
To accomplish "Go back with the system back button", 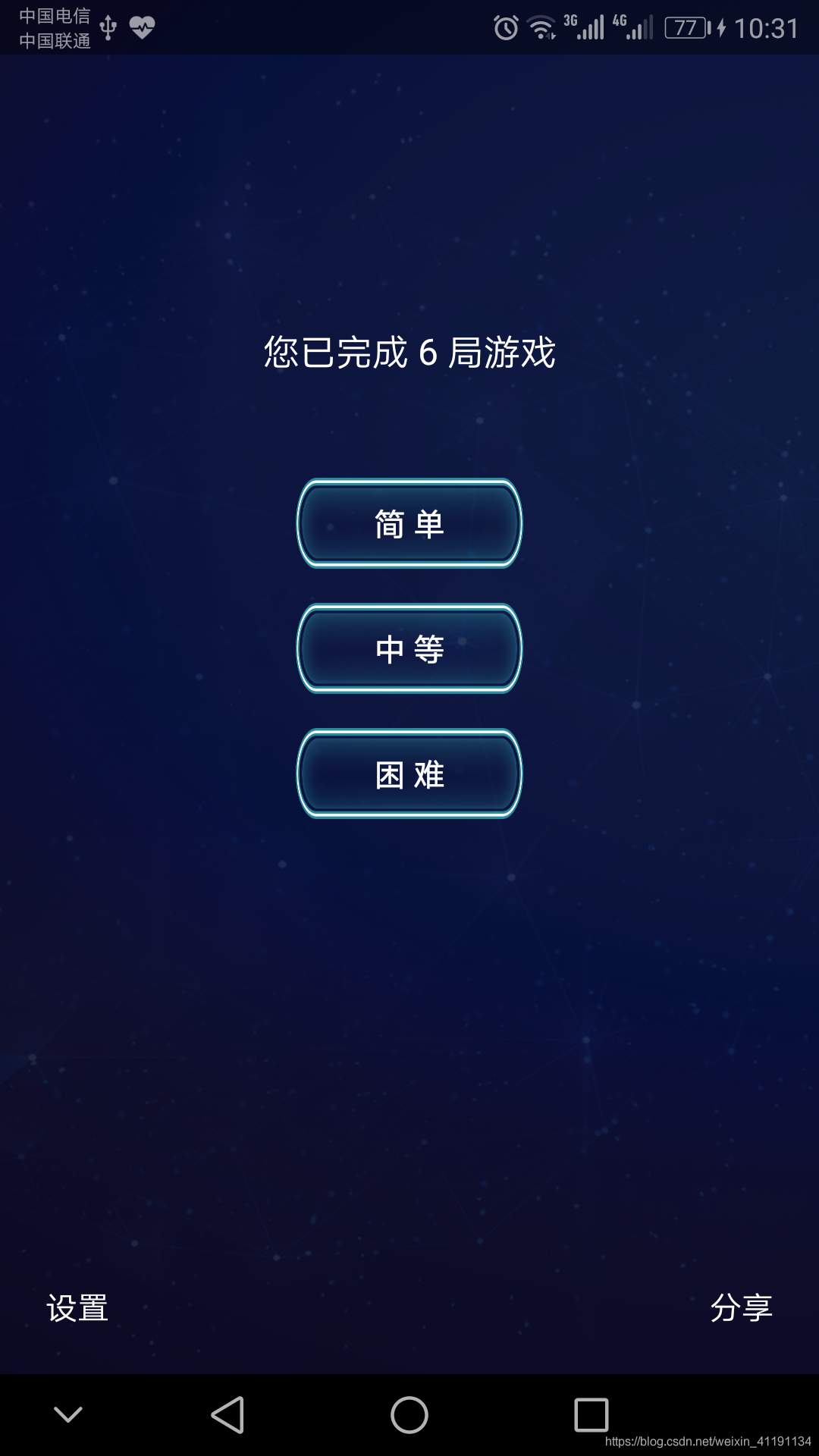I will [x=227, y=1415].
